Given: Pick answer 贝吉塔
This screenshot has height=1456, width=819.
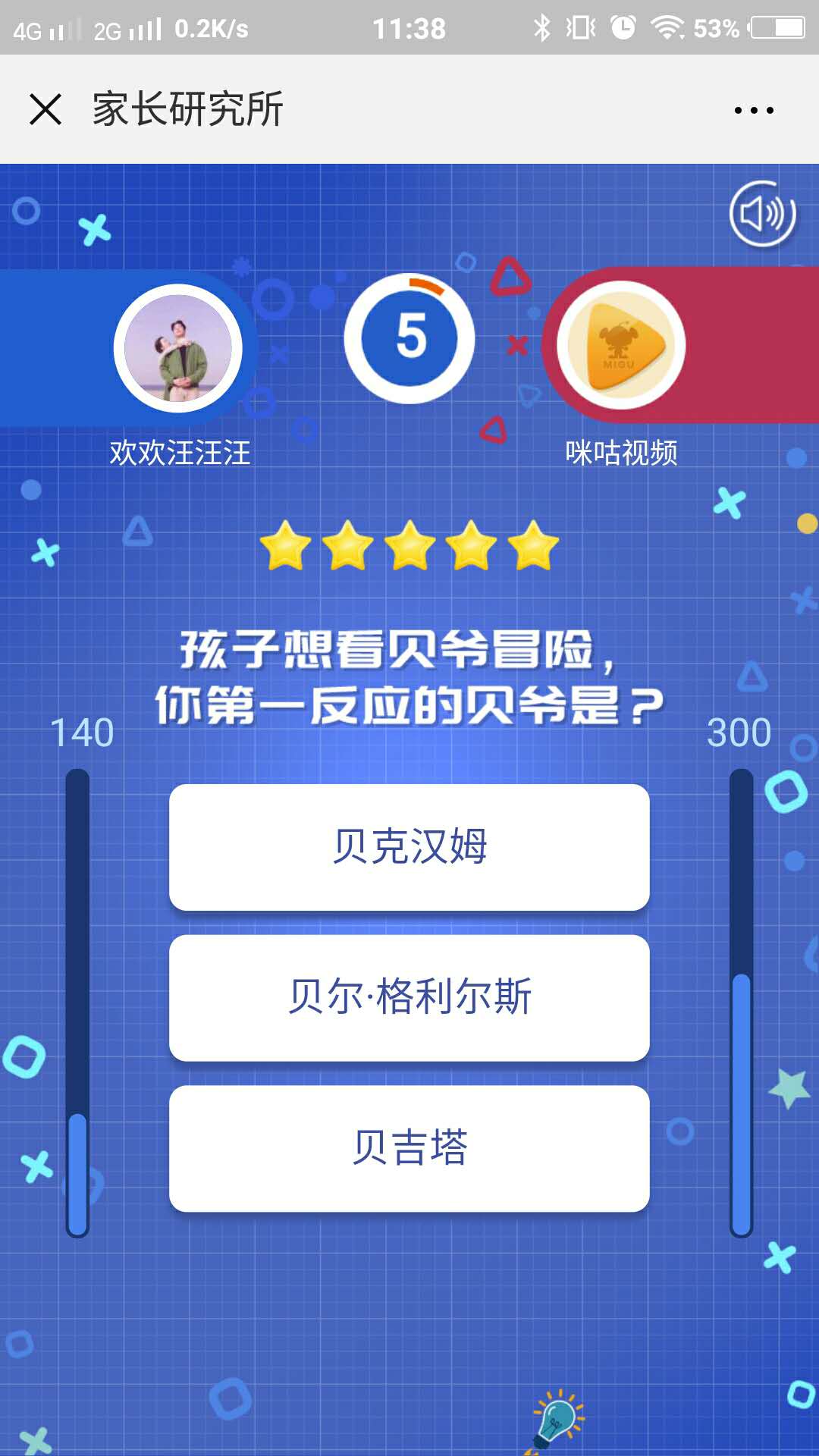Looking at the screenshot, I should tap(409, 1148).
